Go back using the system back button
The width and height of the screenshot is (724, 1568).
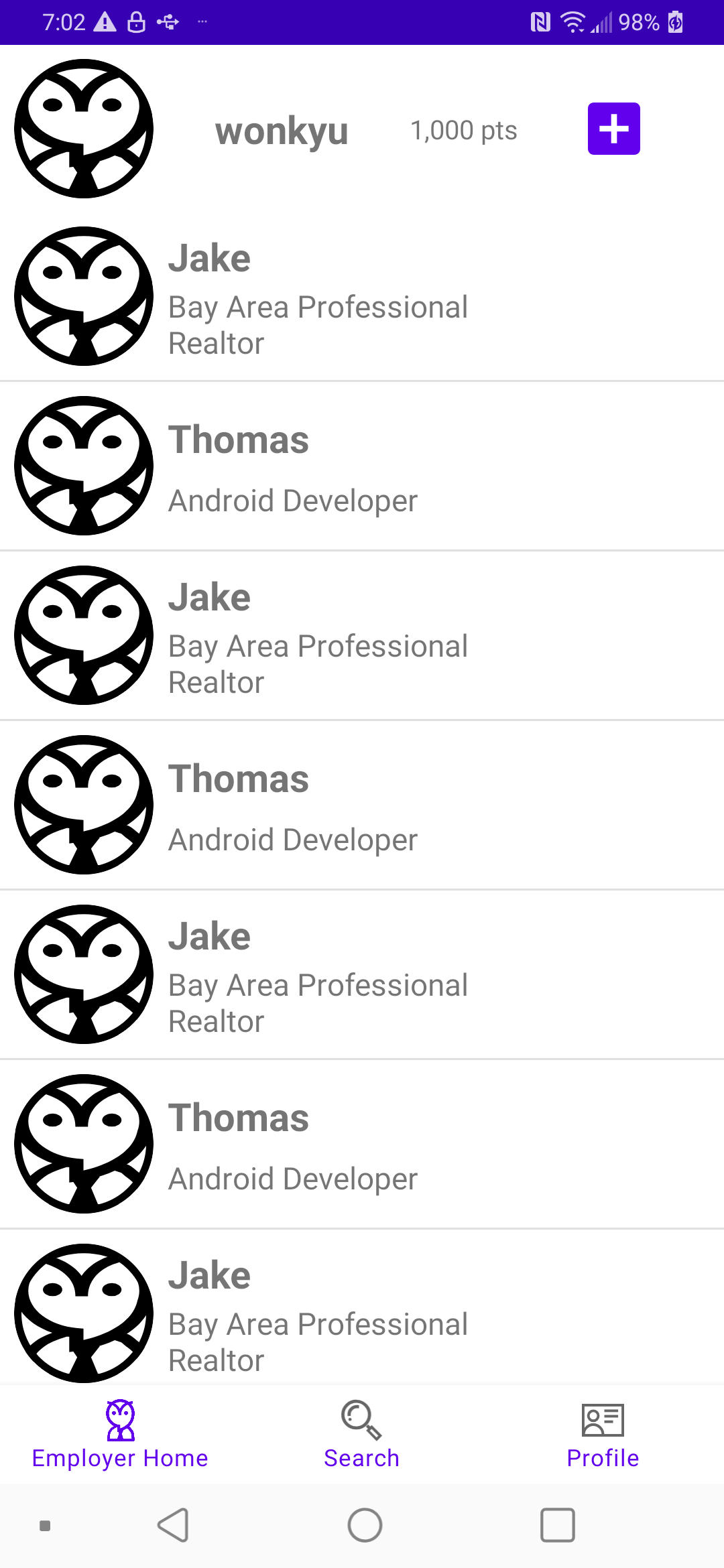[173, 1525]
